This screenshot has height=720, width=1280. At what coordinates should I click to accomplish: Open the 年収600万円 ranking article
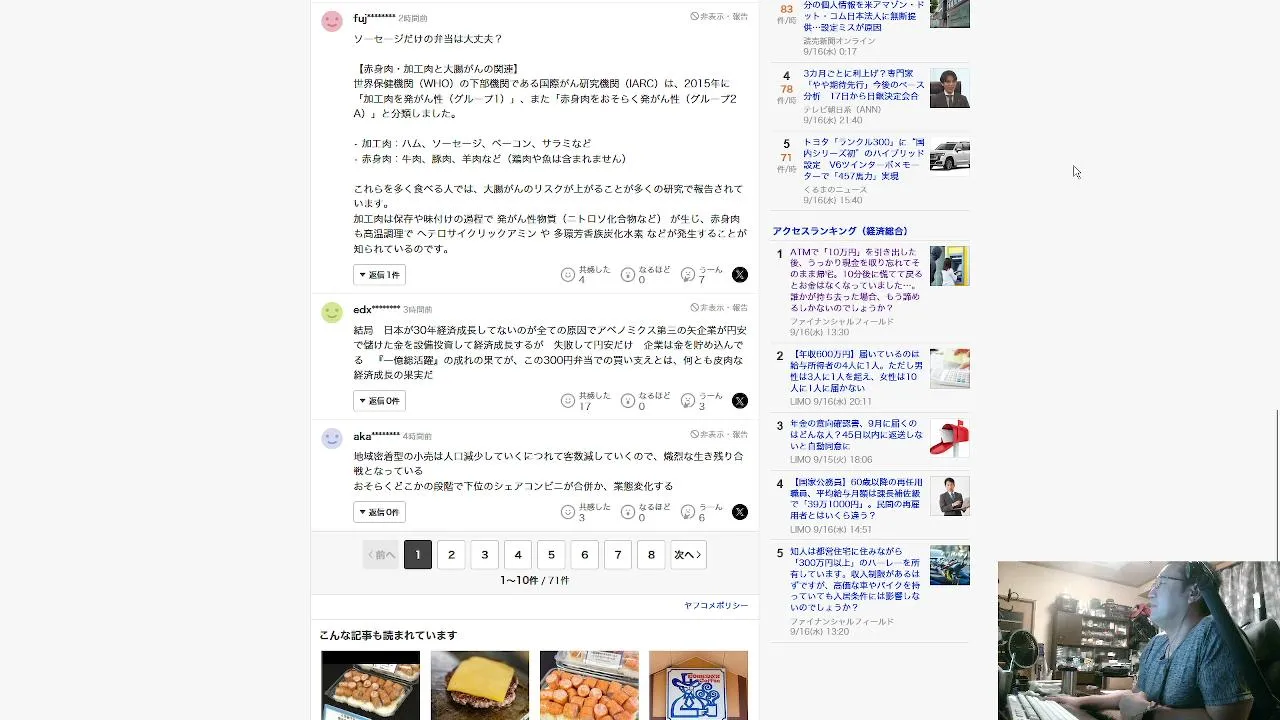pyautogui.click(x=856, y=371)
